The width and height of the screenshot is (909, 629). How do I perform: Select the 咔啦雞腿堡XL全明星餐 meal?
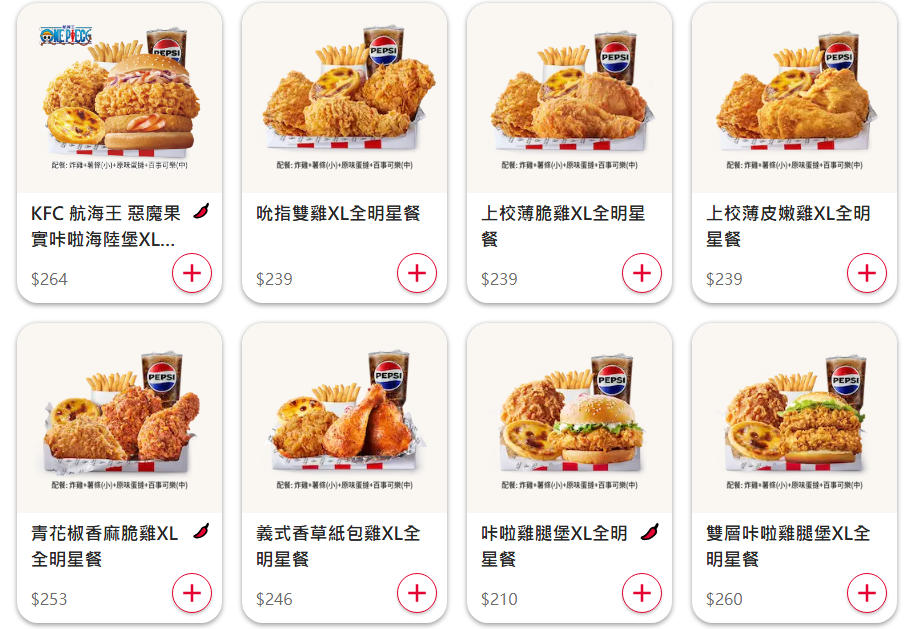(x=569, y=420)
